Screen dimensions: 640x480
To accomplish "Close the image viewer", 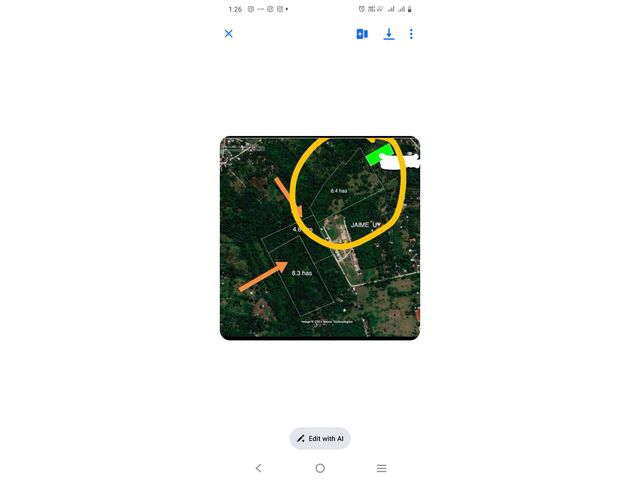I will [x=228, y=34].
